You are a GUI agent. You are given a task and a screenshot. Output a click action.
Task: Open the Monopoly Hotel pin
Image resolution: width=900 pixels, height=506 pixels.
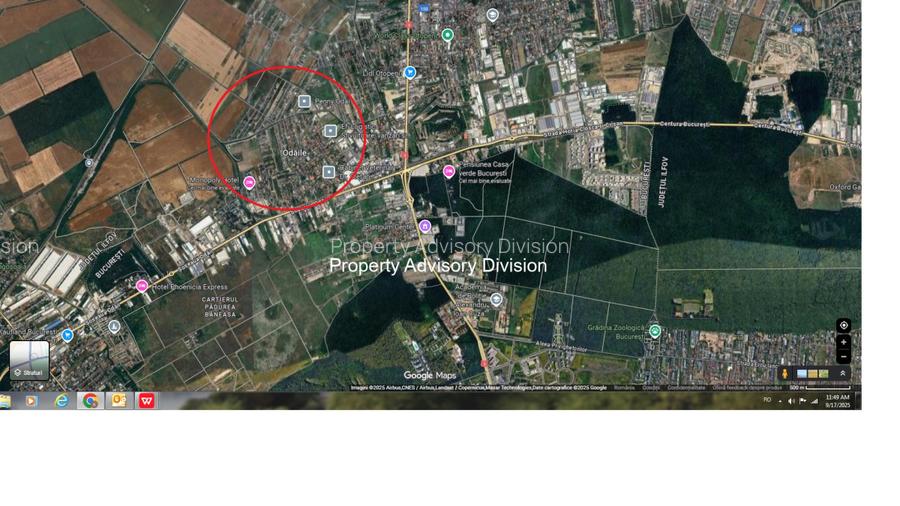click(x=249, y=182)
